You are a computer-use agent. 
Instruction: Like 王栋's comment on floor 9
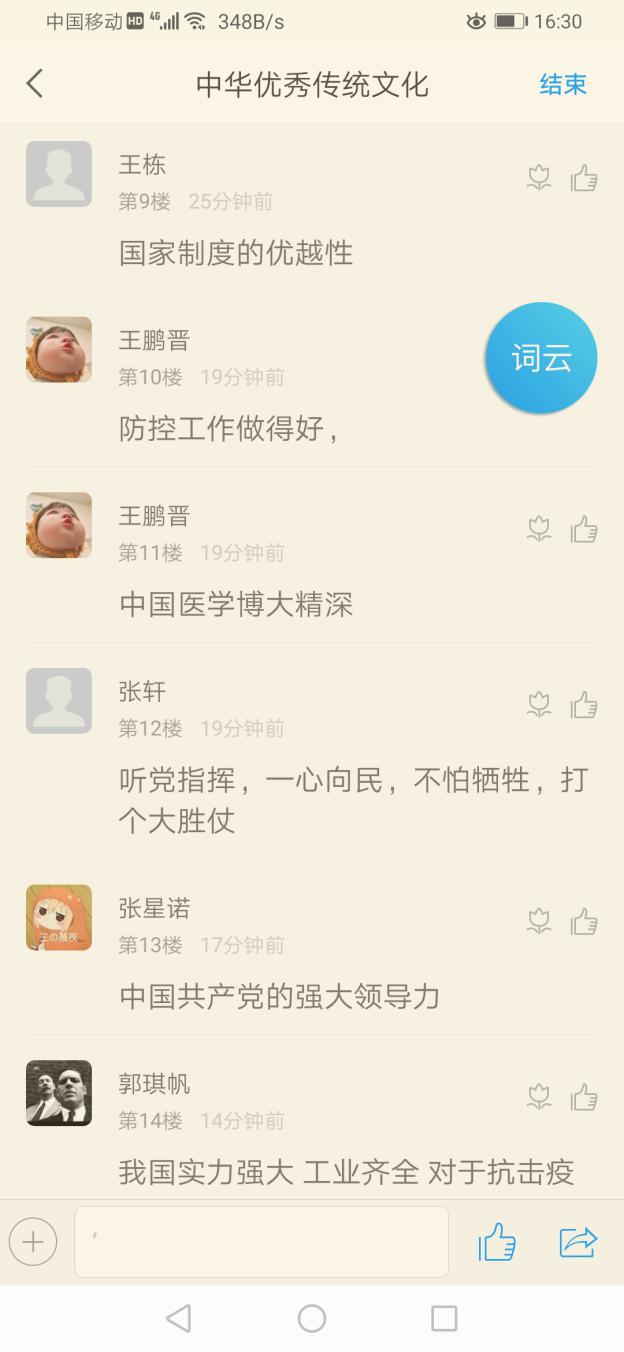(584, 179)
